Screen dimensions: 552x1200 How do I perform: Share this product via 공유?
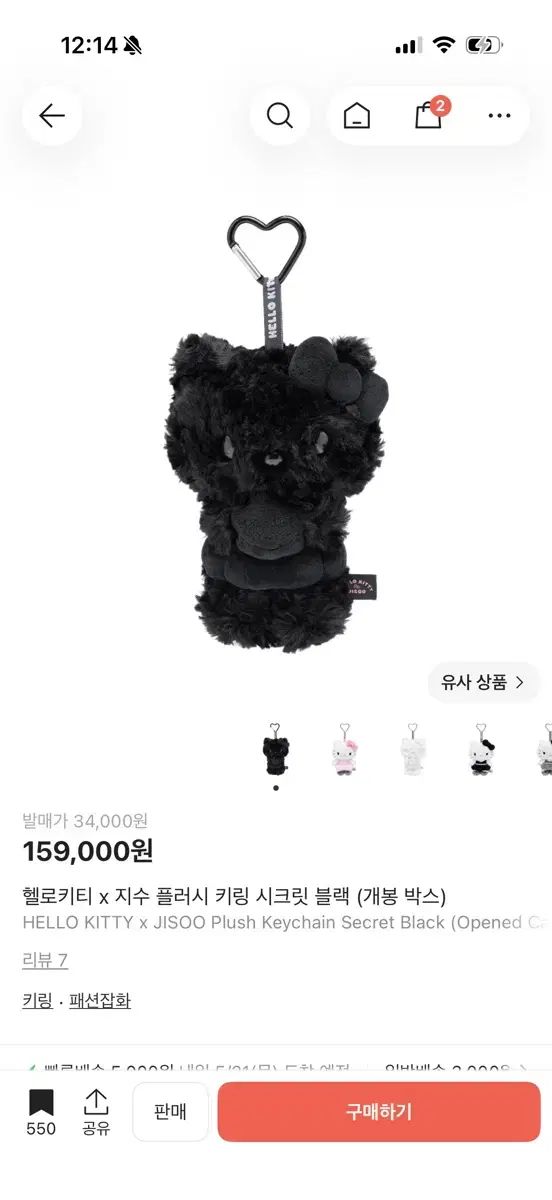[96, 1112]
